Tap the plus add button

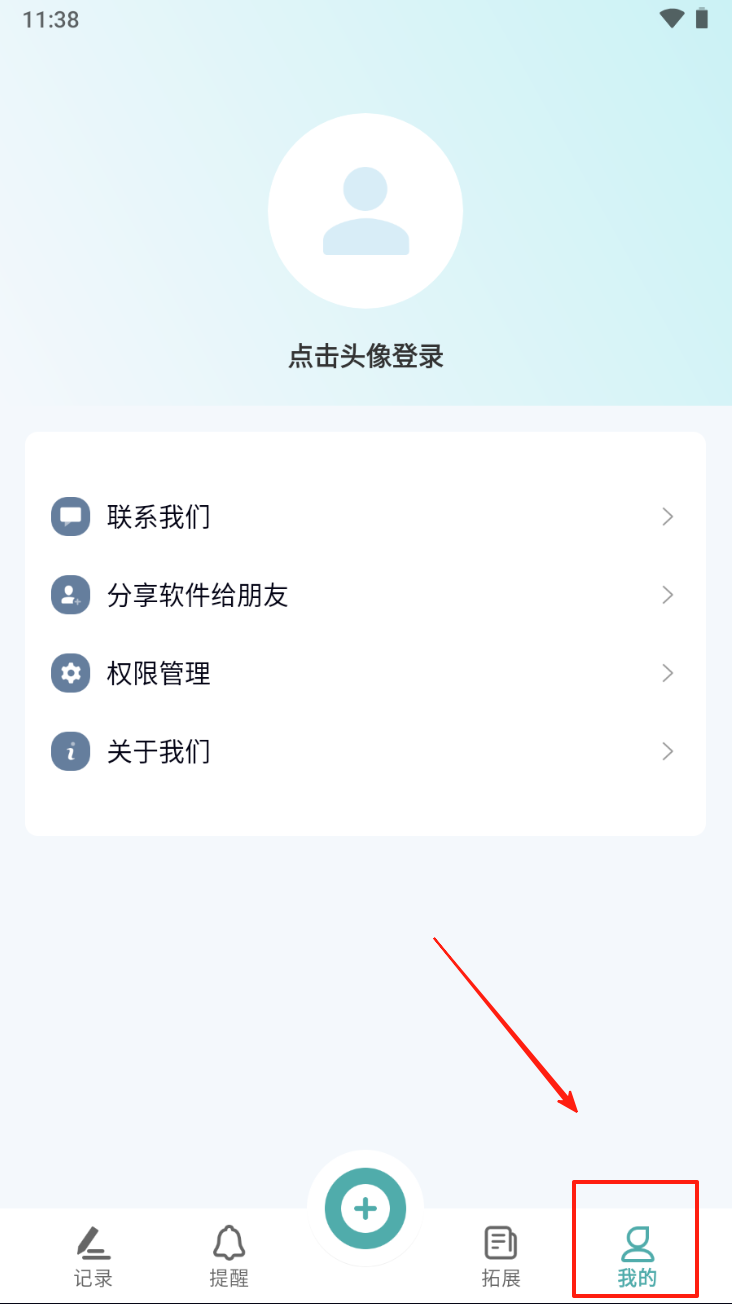(365, 1208)
